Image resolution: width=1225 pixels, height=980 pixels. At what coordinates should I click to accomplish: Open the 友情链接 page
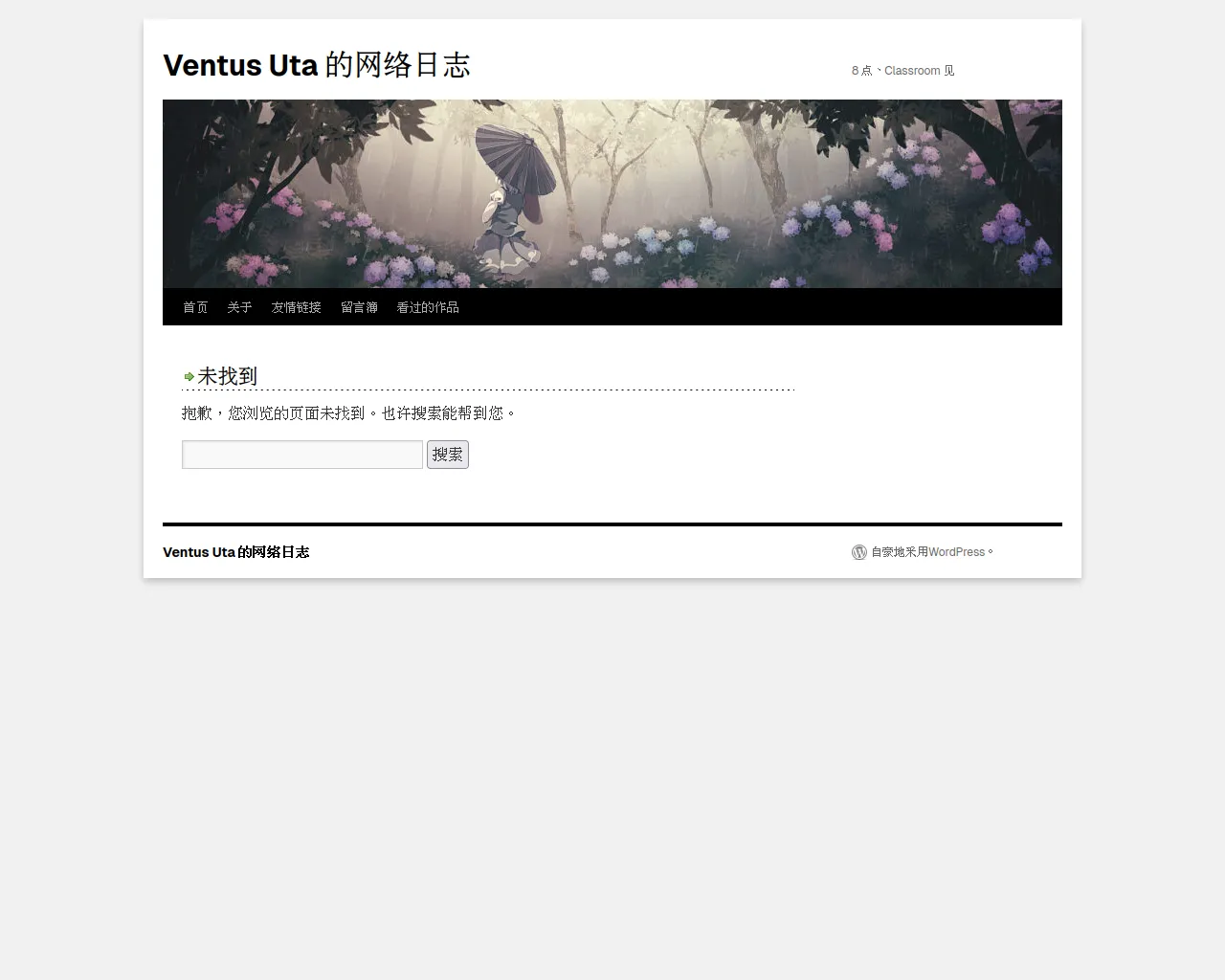point(296,307)
